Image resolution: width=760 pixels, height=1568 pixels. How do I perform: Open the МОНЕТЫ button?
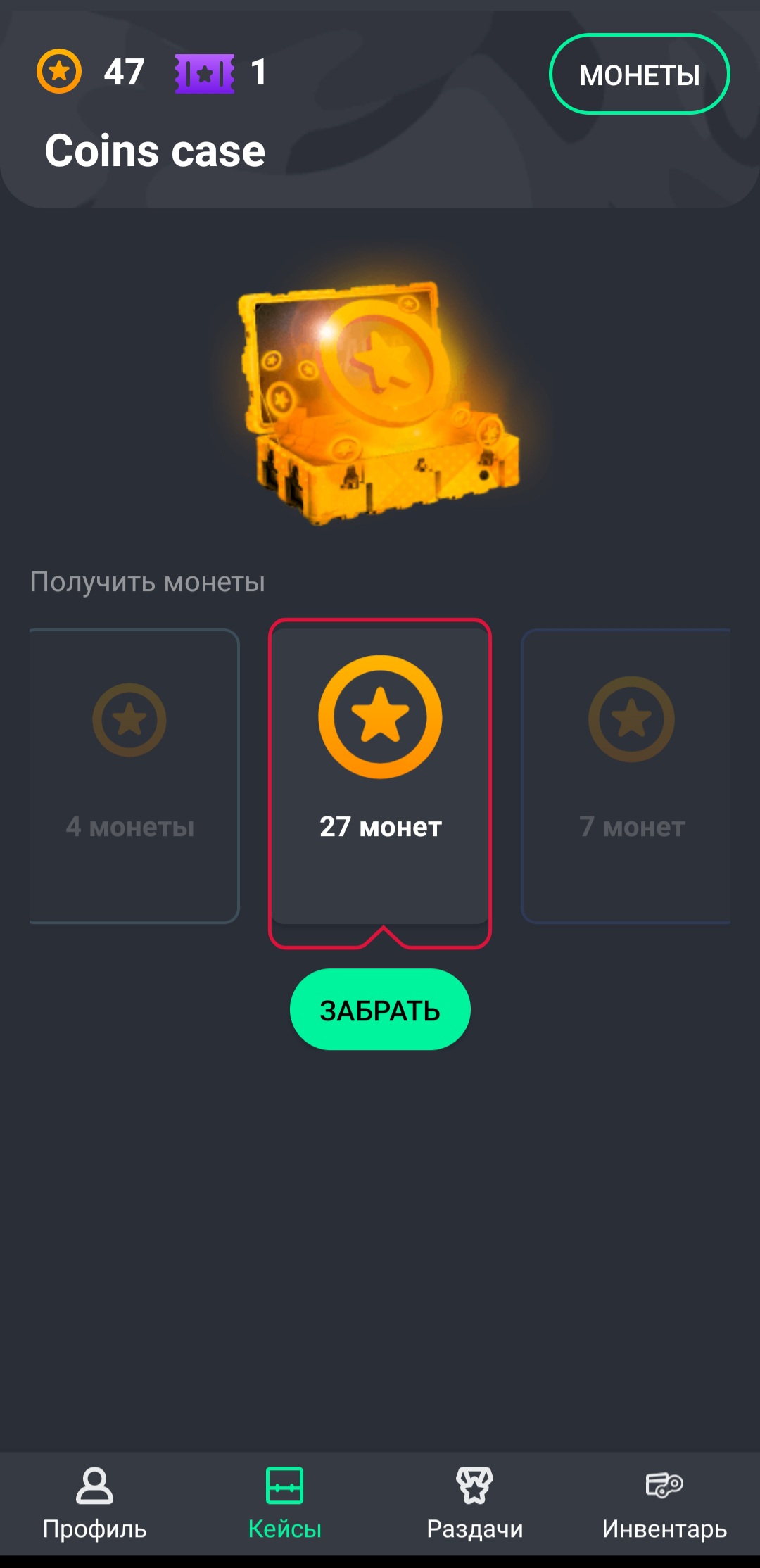[x=639, y=75]
